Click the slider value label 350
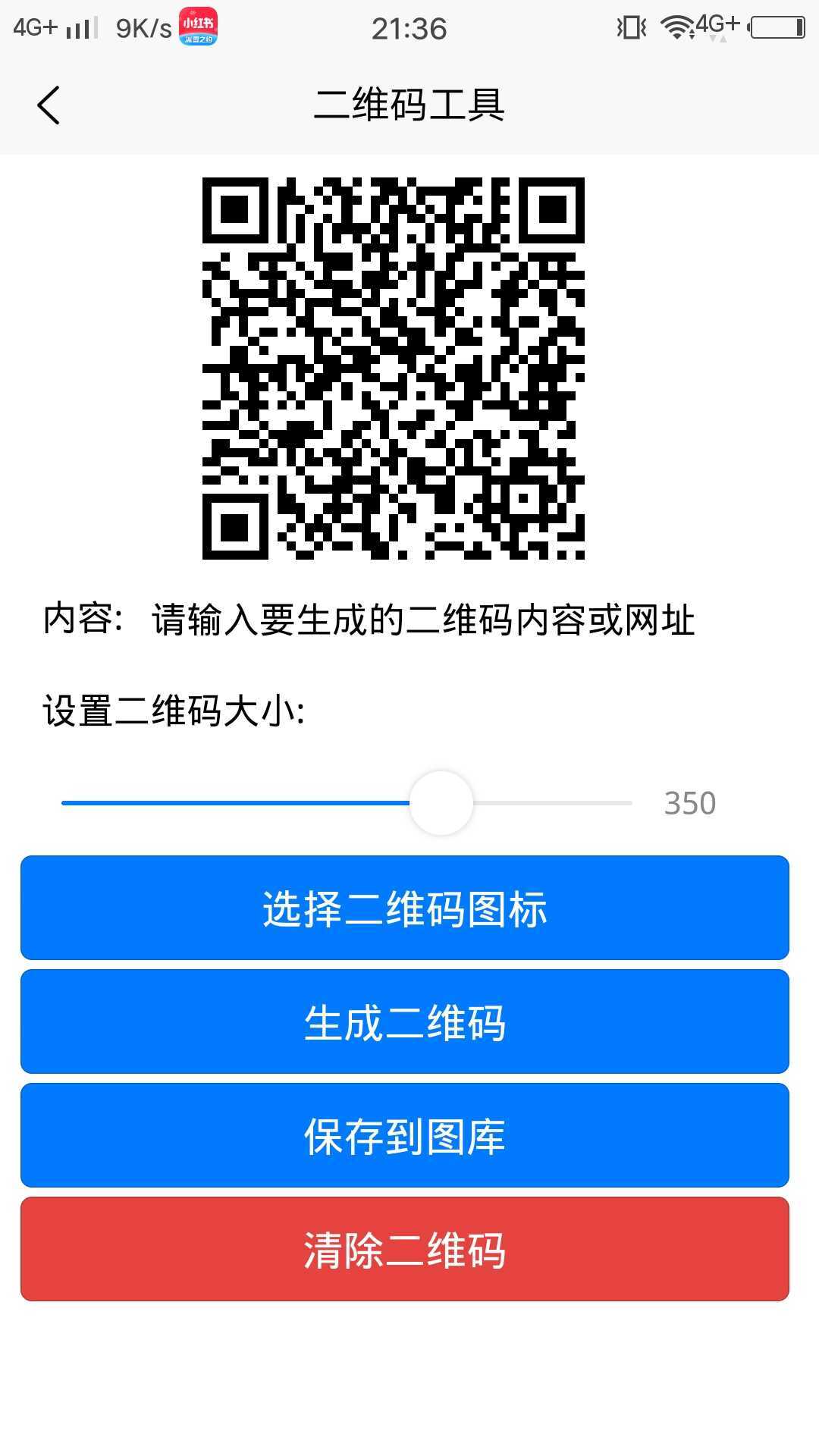819x1456 pixels. (692, 802)
